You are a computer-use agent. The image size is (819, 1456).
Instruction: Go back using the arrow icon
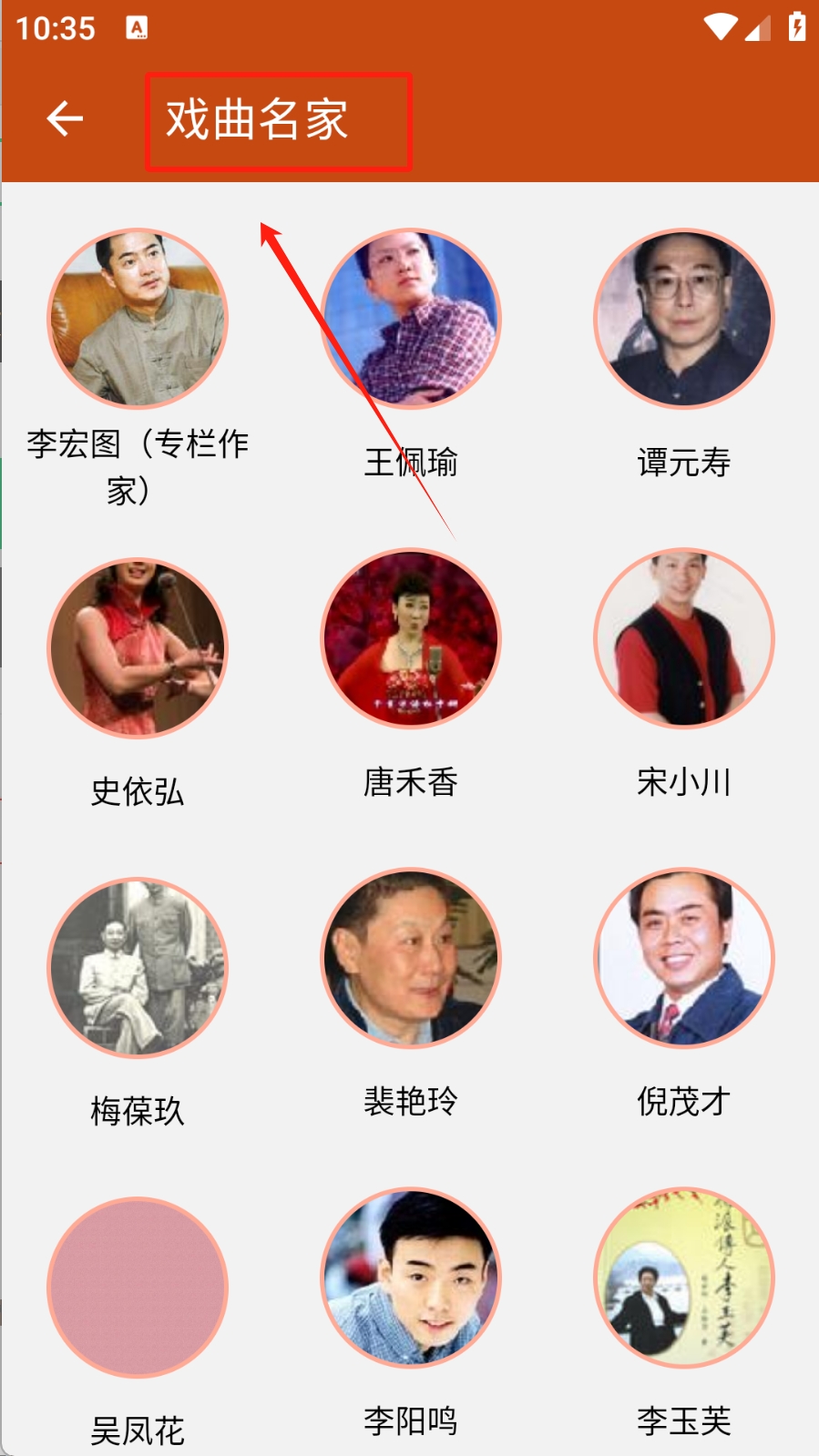pyautogui.click(x=65, y=119)
